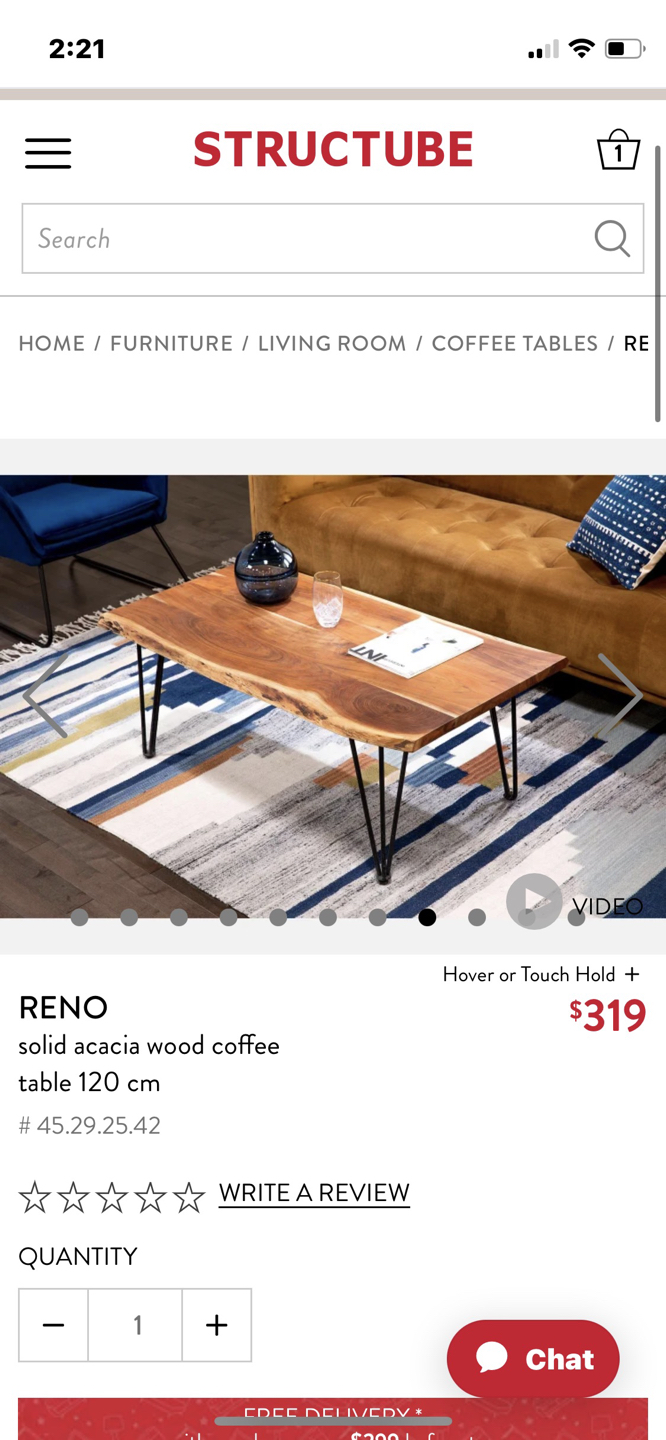Viewport: 666px width, 1440px height.
Task: Tap the quantity number field
Action: click(136, 1325)
